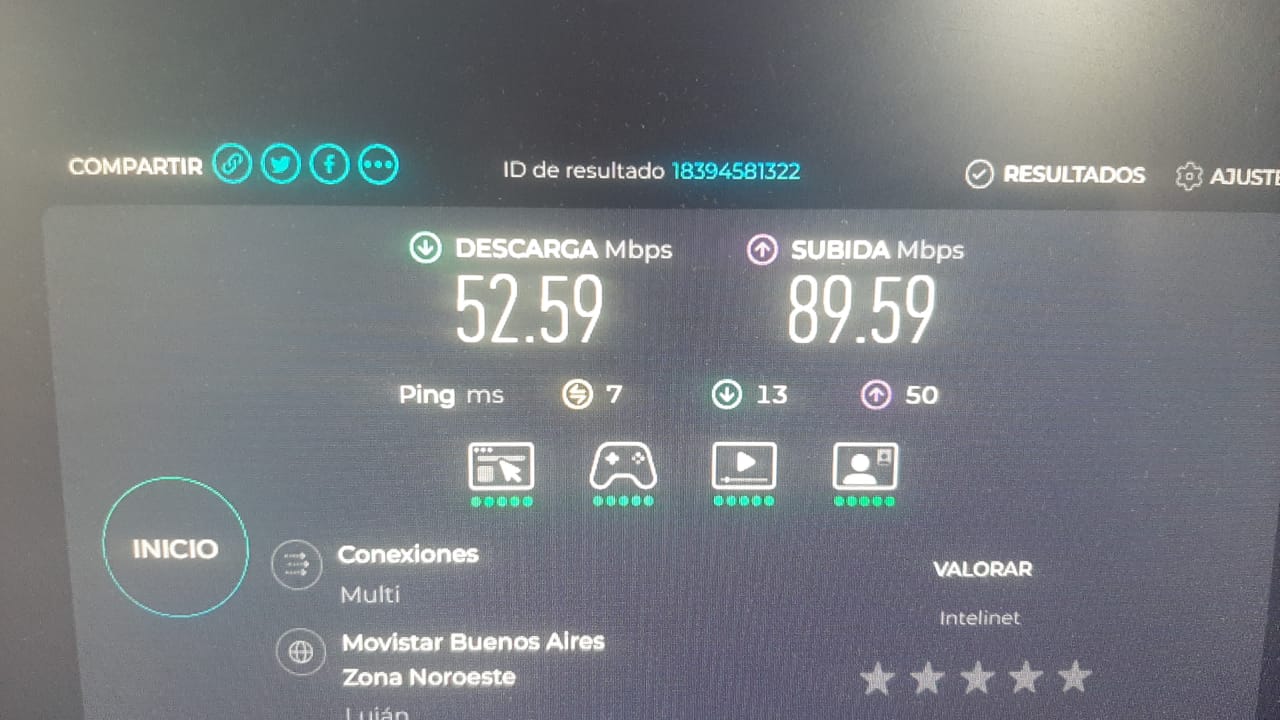Start a new test with INICIO
The height and width of the screenshot is (720, 1280).
[x=175, y=548]
